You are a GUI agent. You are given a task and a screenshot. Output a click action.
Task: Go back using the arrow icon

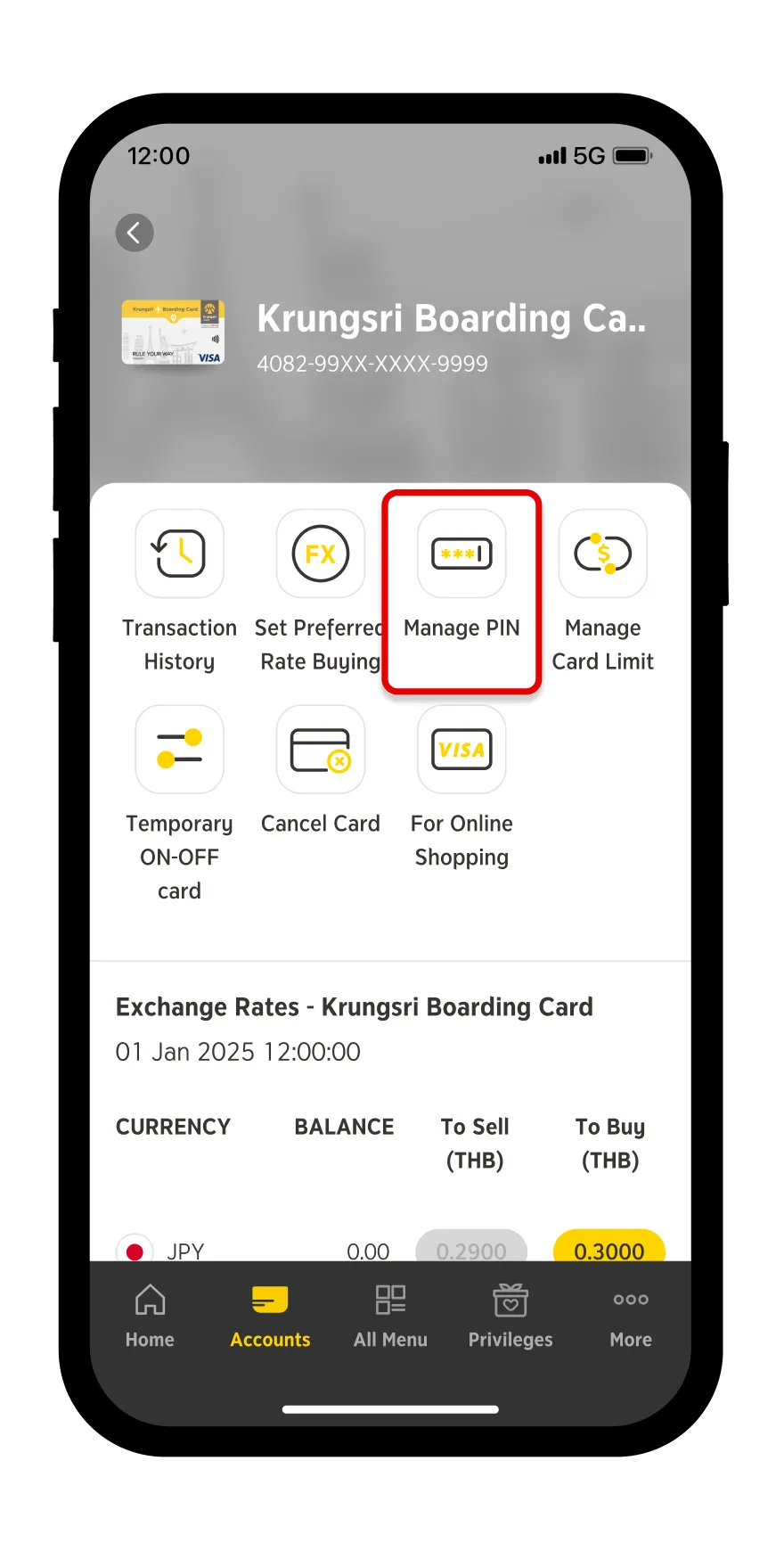(135, 233)
